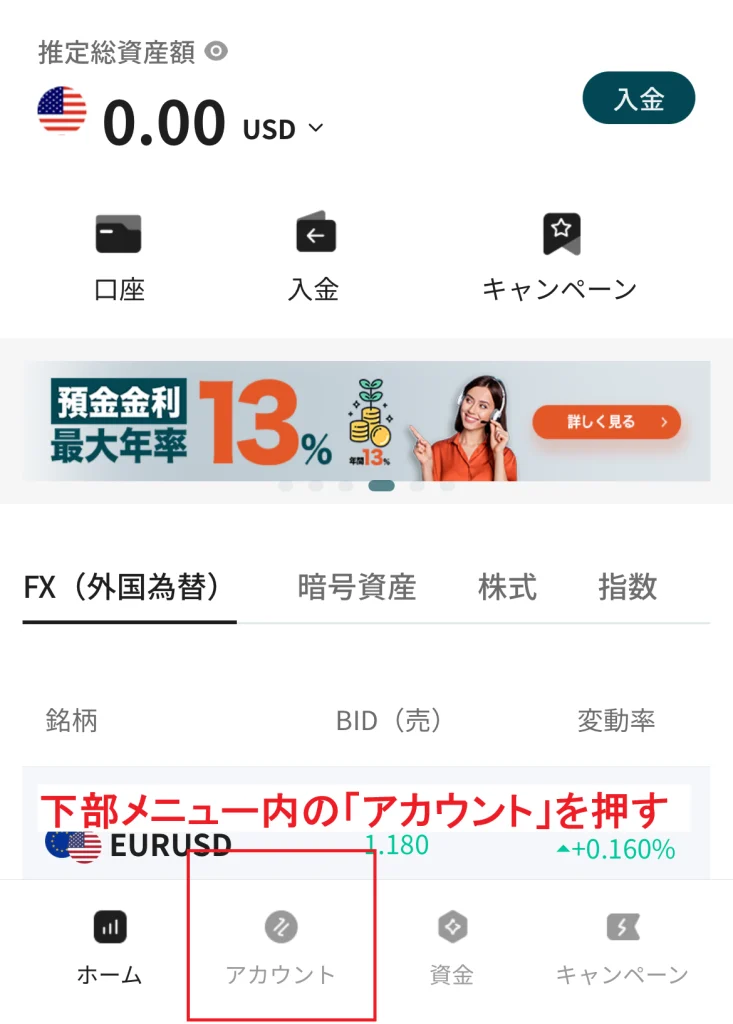
Task: Open the USD currency dropdown
Action: pos(284,129)
